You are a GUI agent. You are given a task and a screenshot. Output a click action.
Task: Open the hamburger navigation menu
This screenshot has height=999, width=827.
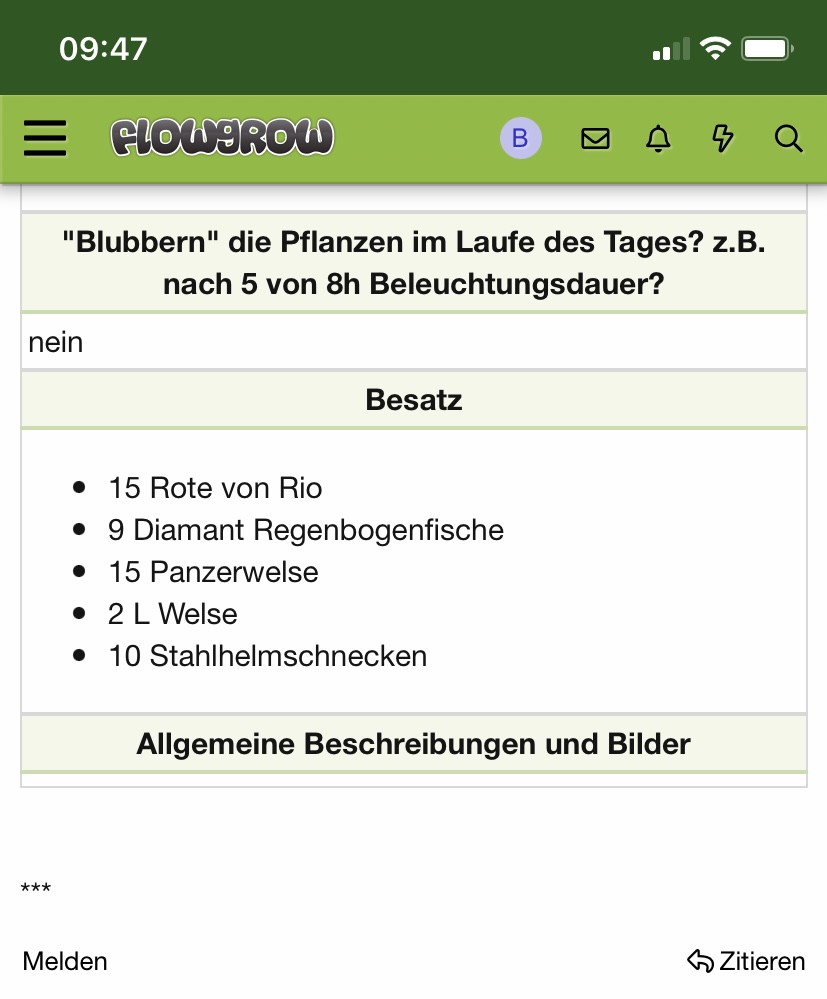[45, 138]
